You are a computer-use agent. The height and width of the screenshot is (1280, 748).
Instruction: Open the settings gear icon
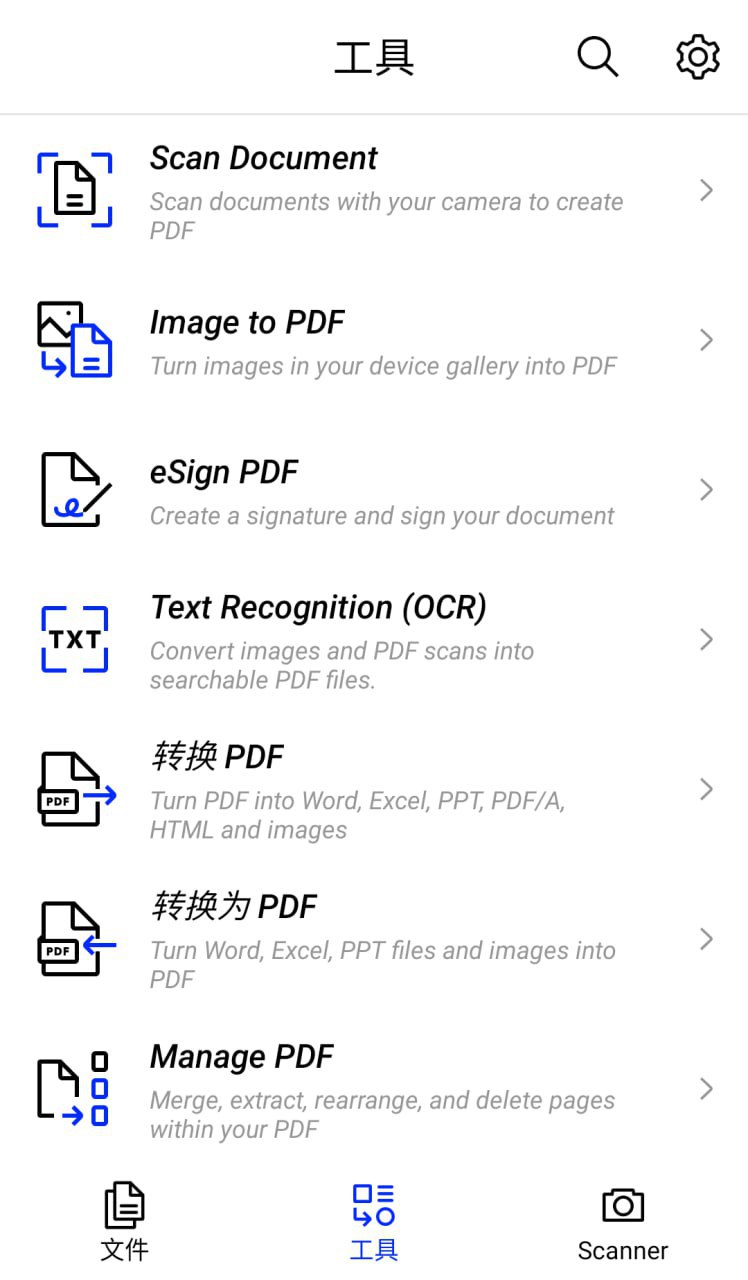[x=696, y=57]
